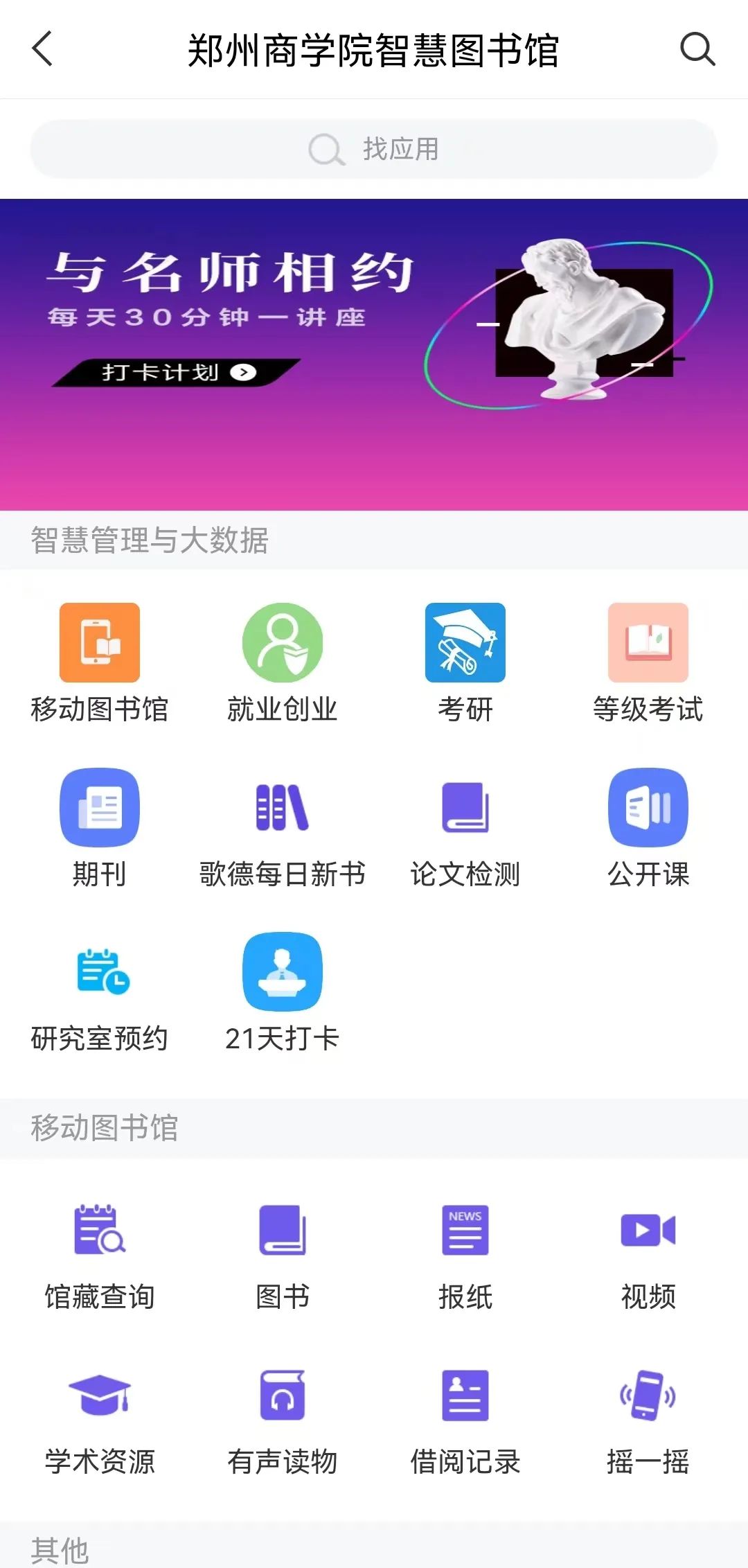Open the 与名师相约 lecture banner
The image size is (748, 1568).
point(374,354)
